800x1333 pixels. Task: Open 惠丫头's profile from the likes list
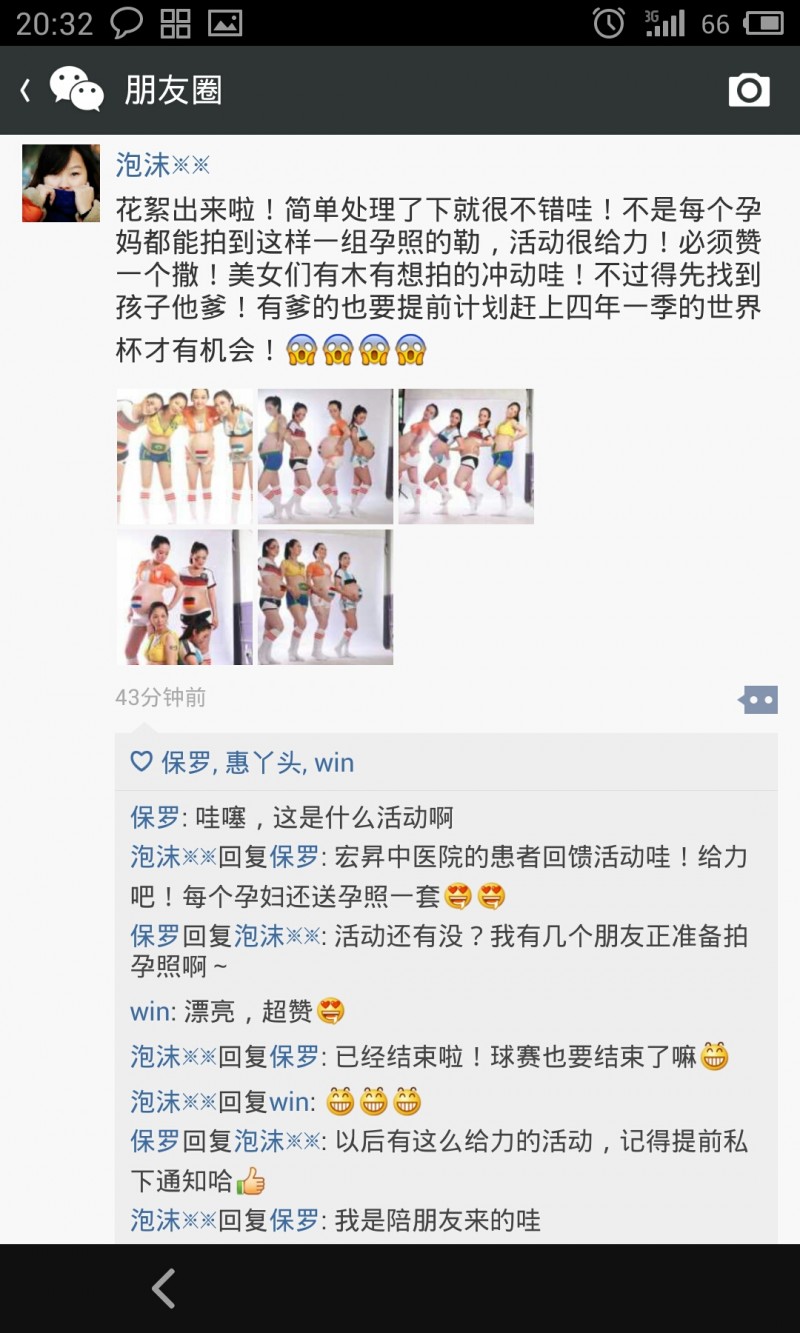(263, 763)
